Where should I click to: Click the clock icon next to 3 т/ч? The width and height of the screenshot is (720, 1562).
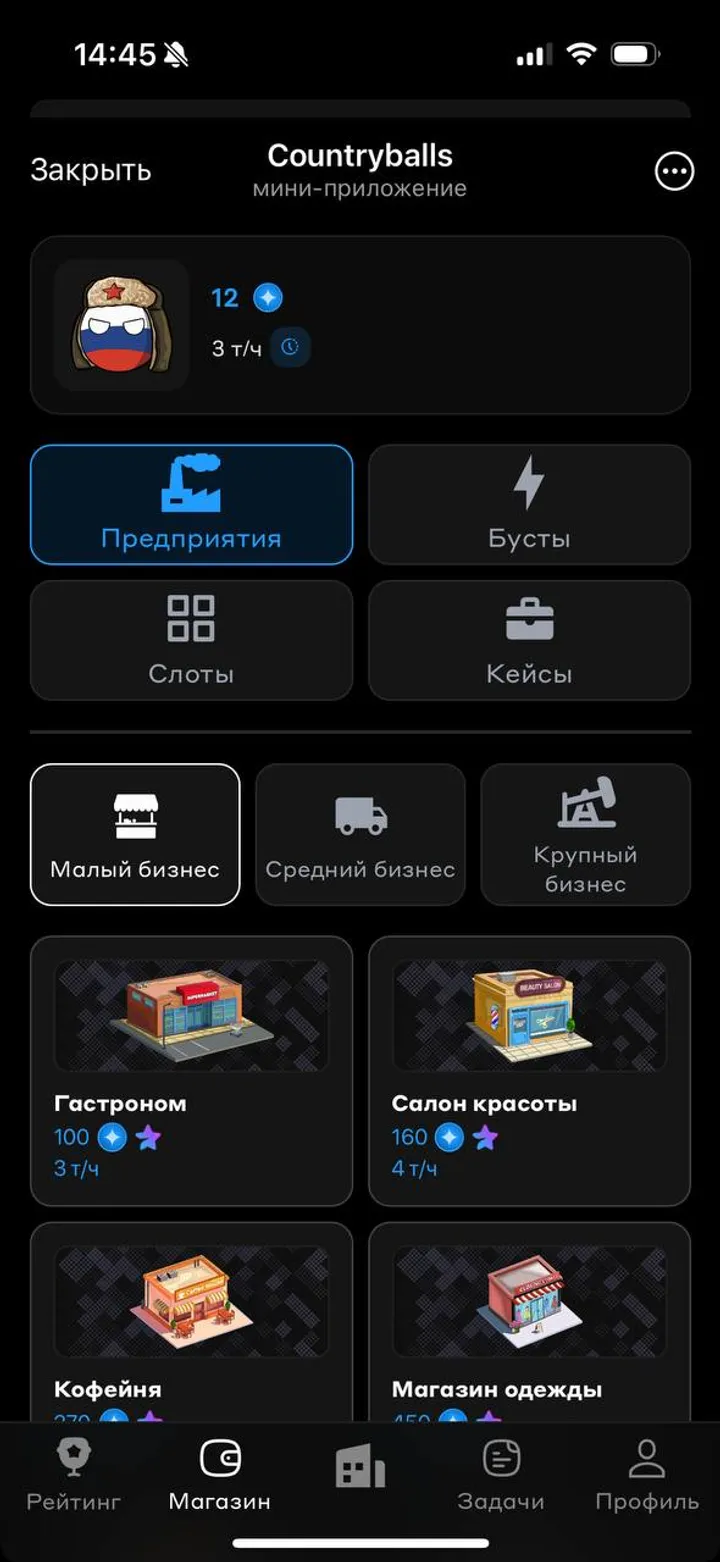pyautogui.click(x=289, y=348)
